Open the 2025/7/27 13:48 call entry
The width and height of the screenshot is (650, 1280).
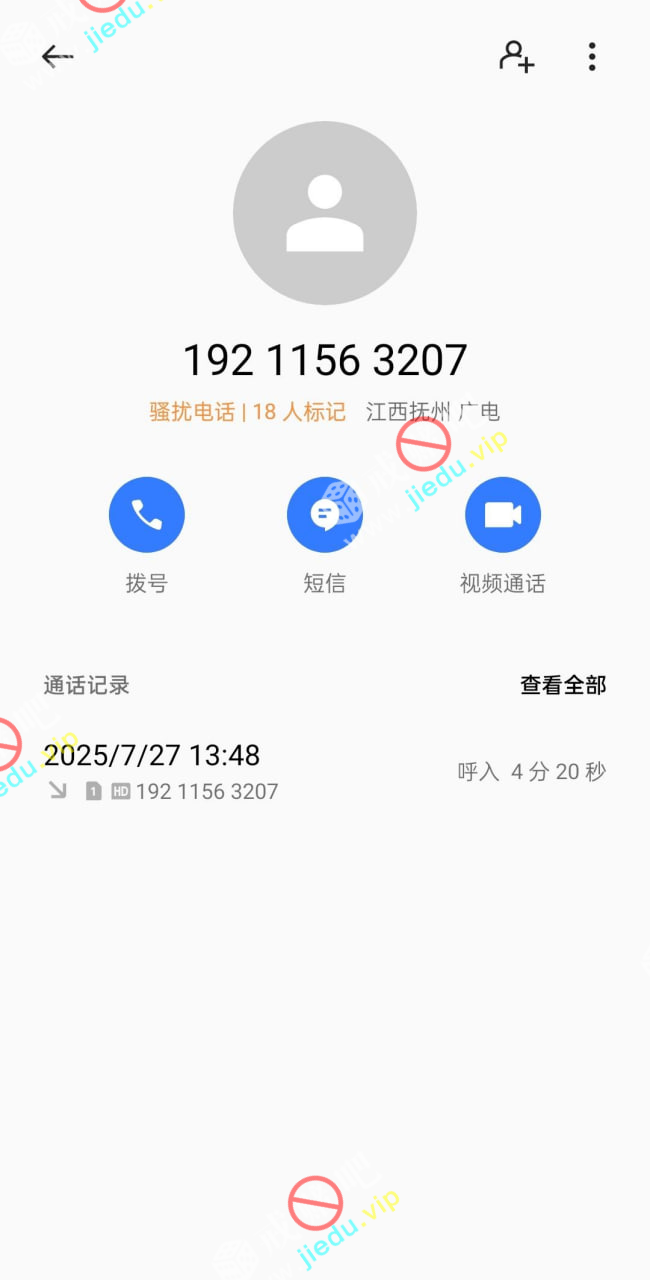click(324, 771)
